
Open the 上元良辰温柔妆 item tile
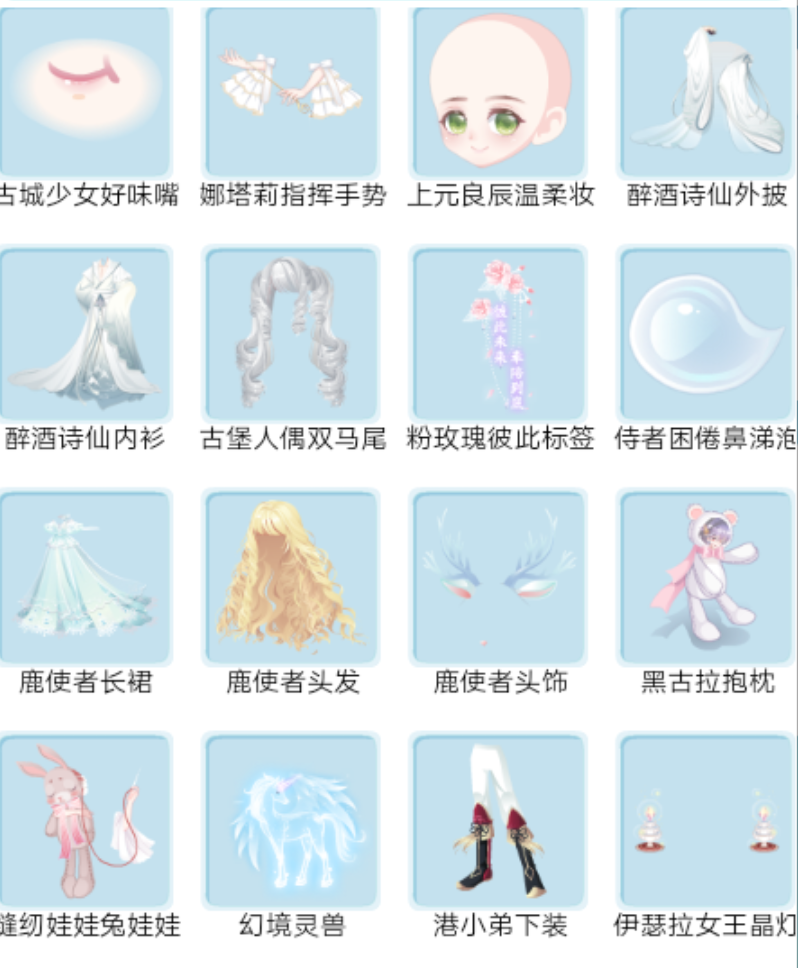(498, 93)
